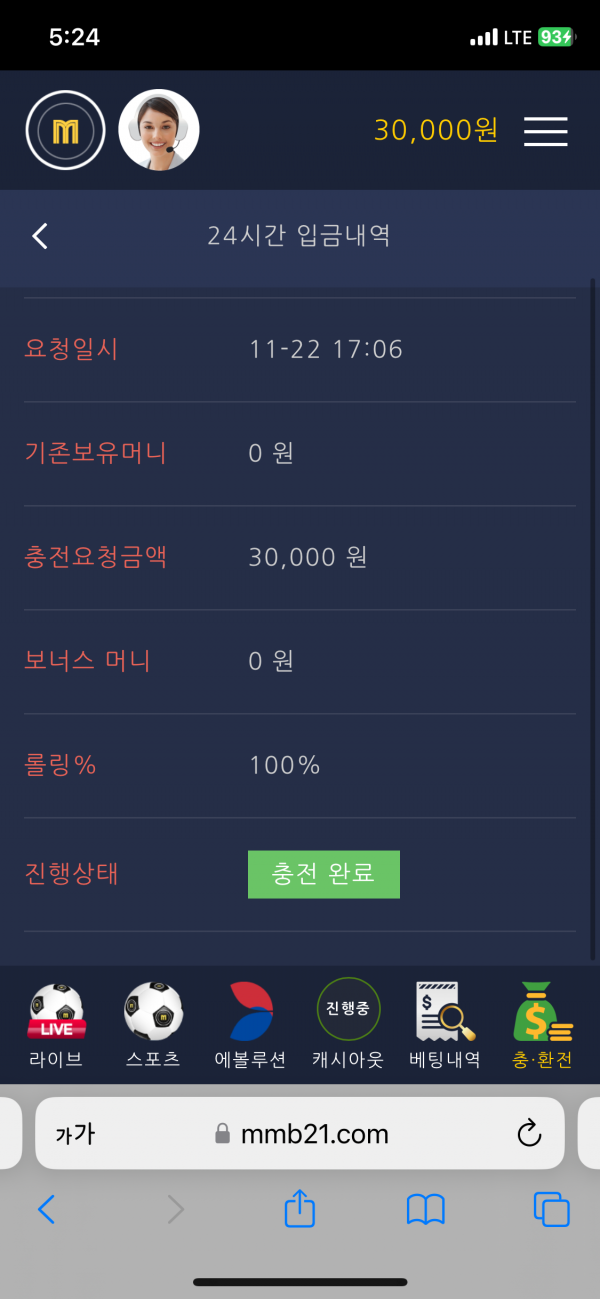Open Safari's 가가 page settings
This screenshot has width=600, height=1299.
click(75, 1134)
